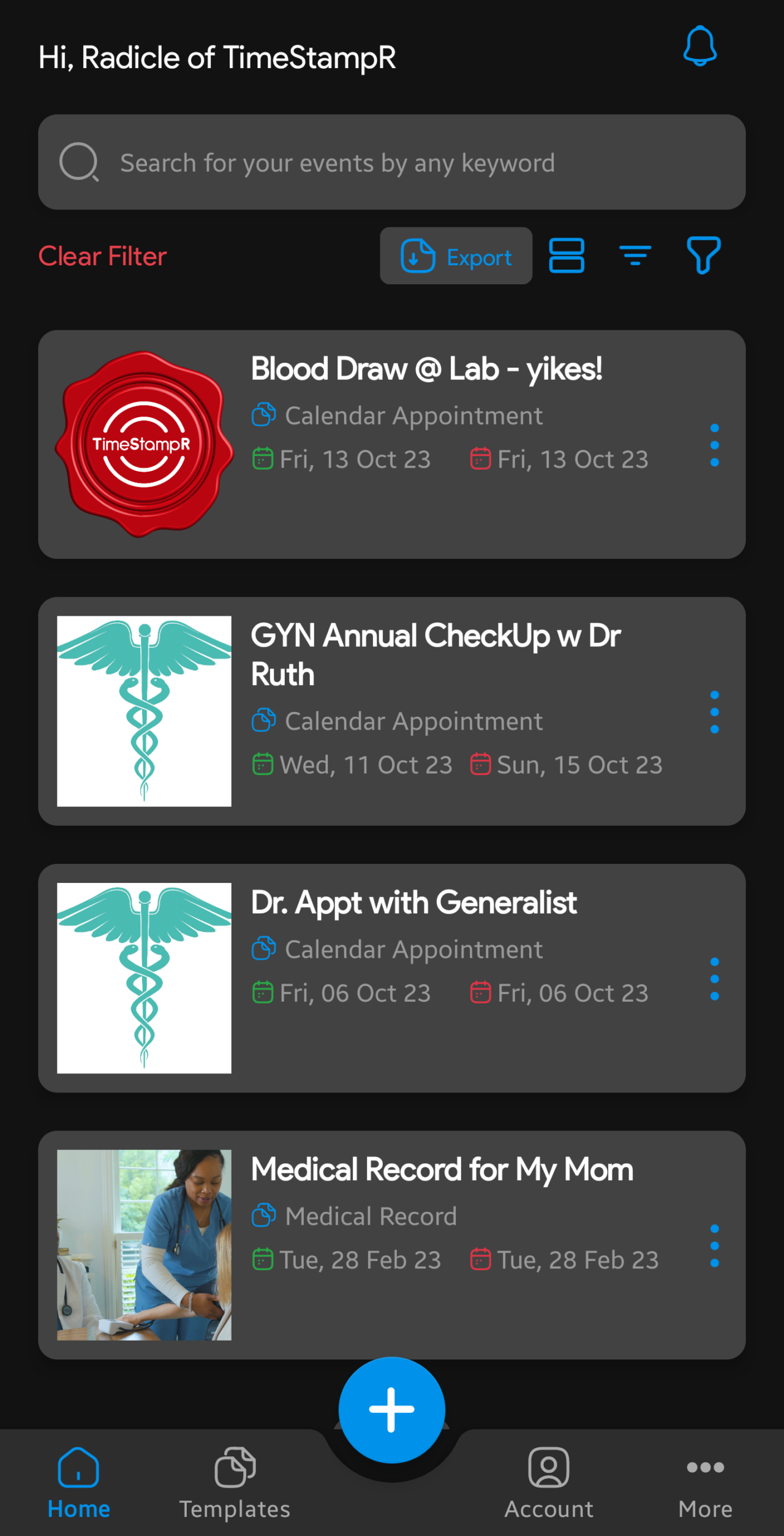Image resolution: width=784 pixels, height=1536 pixels.
Task: View Dr. Appt with Generalist event
Action: coord(414,903)
